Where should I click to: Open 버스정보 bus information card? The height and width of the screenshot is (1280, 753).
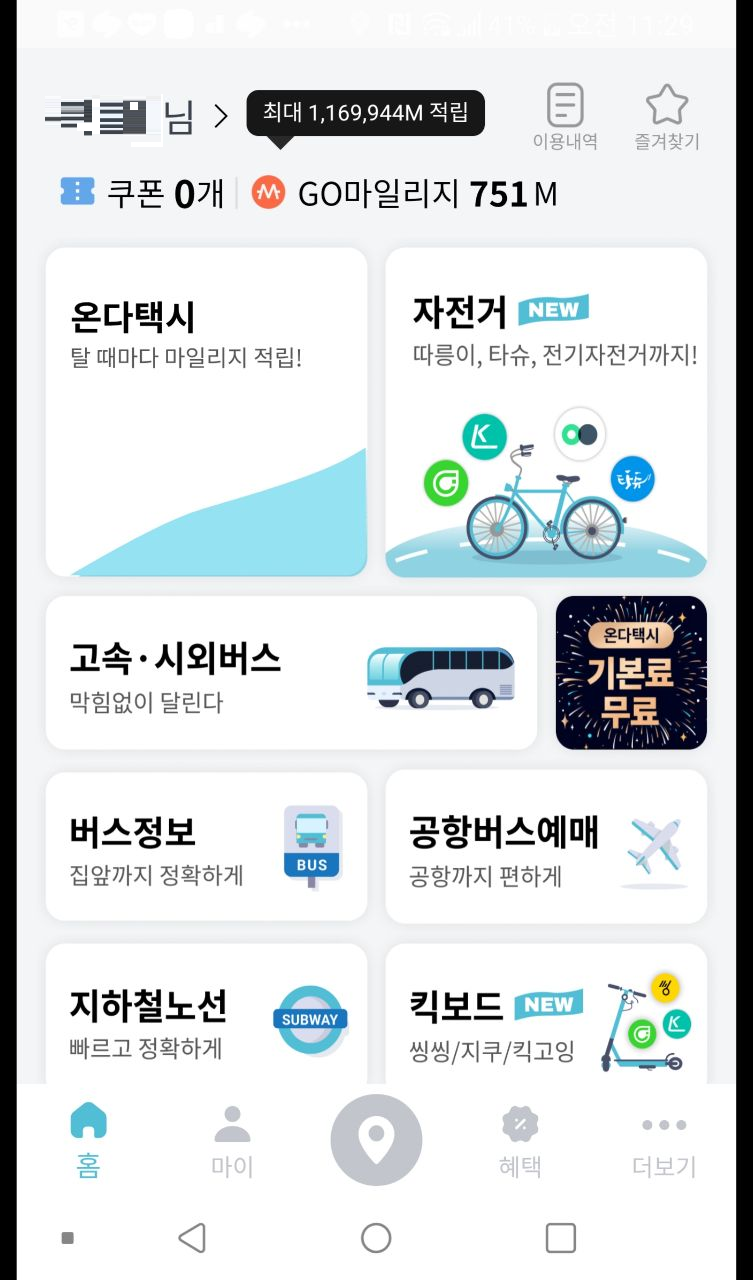click(206, 846)
